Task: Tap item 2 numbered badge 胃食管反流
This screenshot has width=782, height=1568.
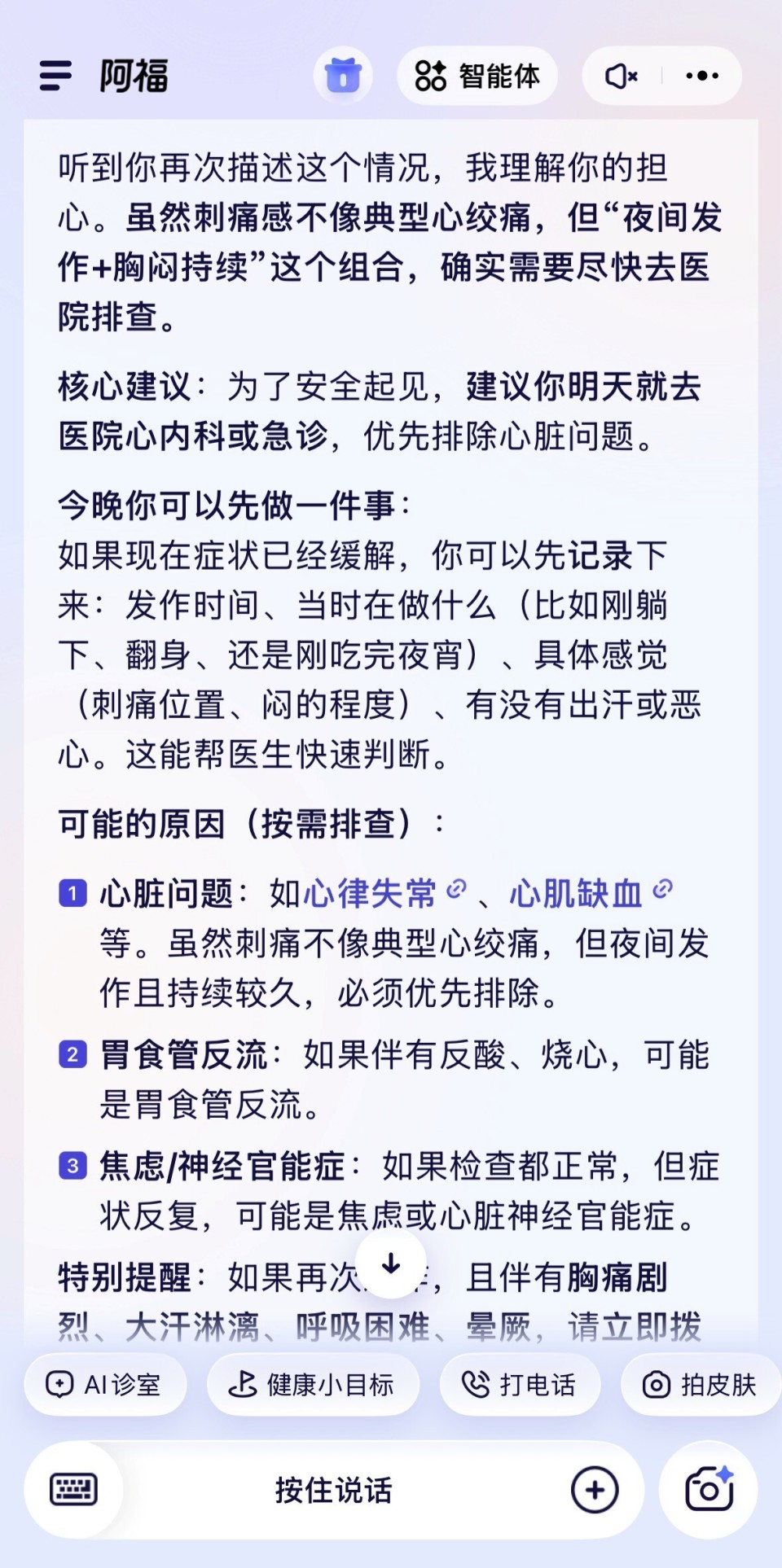Action: pyautogui.click(x=72, y=1054)
